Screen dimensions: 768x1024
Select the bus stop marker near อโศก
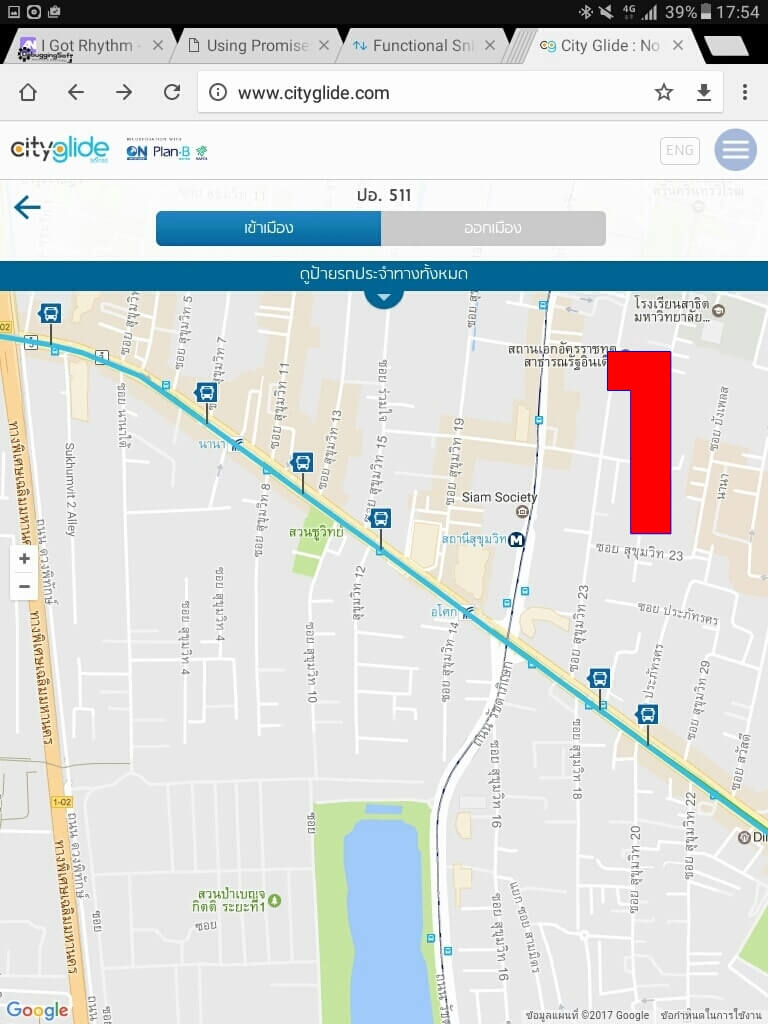pos(380,519)
